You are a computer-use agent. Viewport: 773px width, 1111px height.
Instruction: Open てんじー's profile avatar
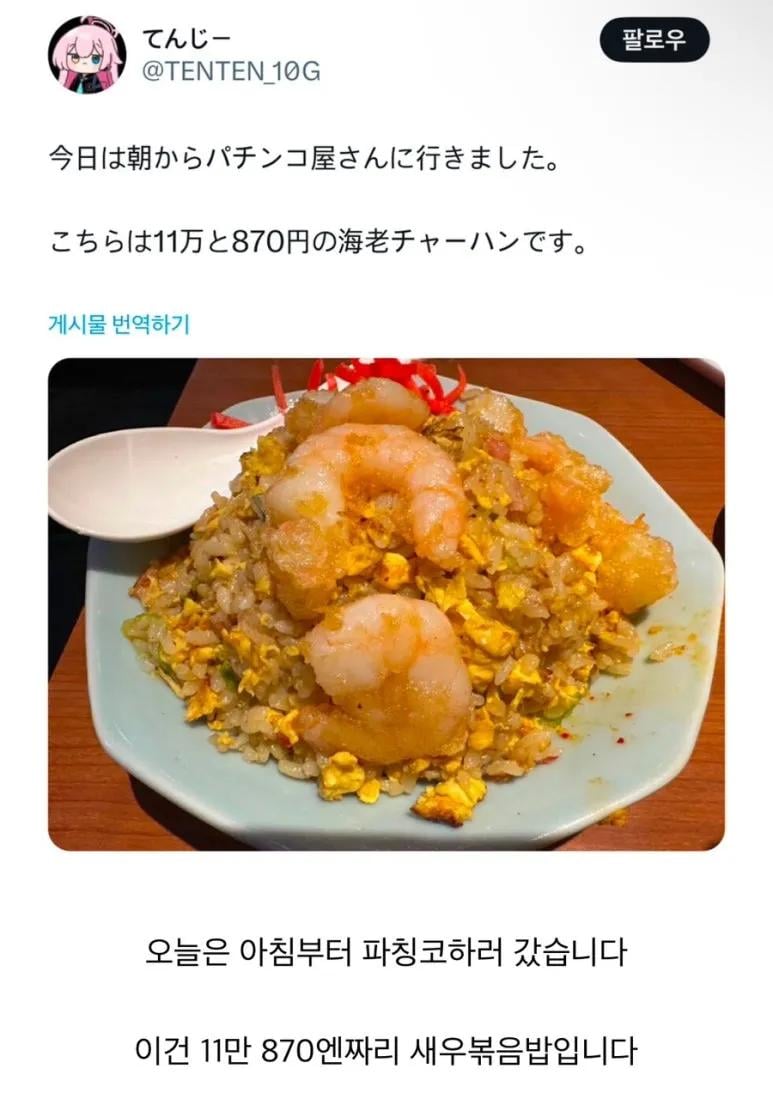(x=87, y=55)
